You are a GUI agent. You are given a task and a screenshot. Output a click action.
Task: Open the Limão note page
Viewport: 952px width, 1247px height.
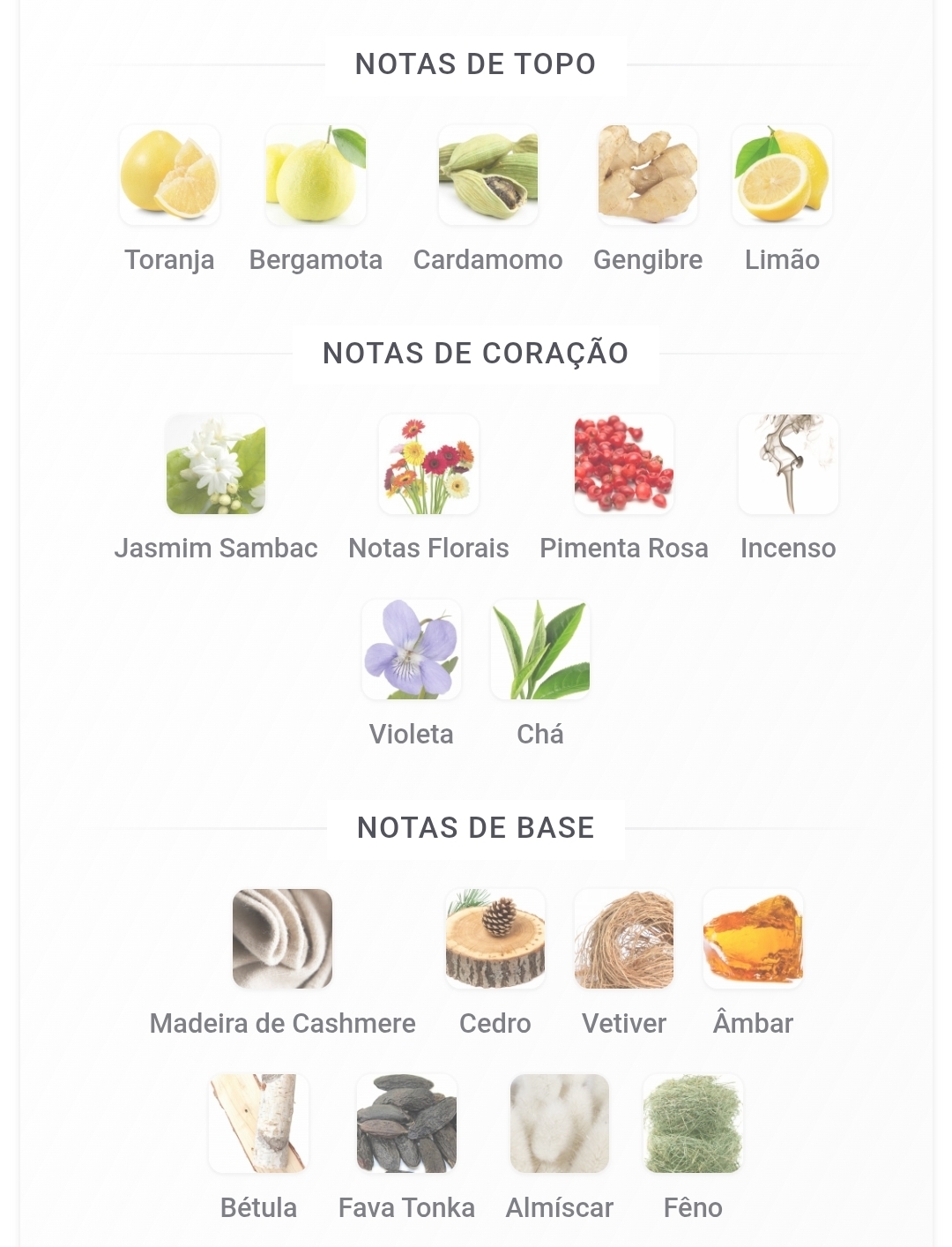coord(782,175)
